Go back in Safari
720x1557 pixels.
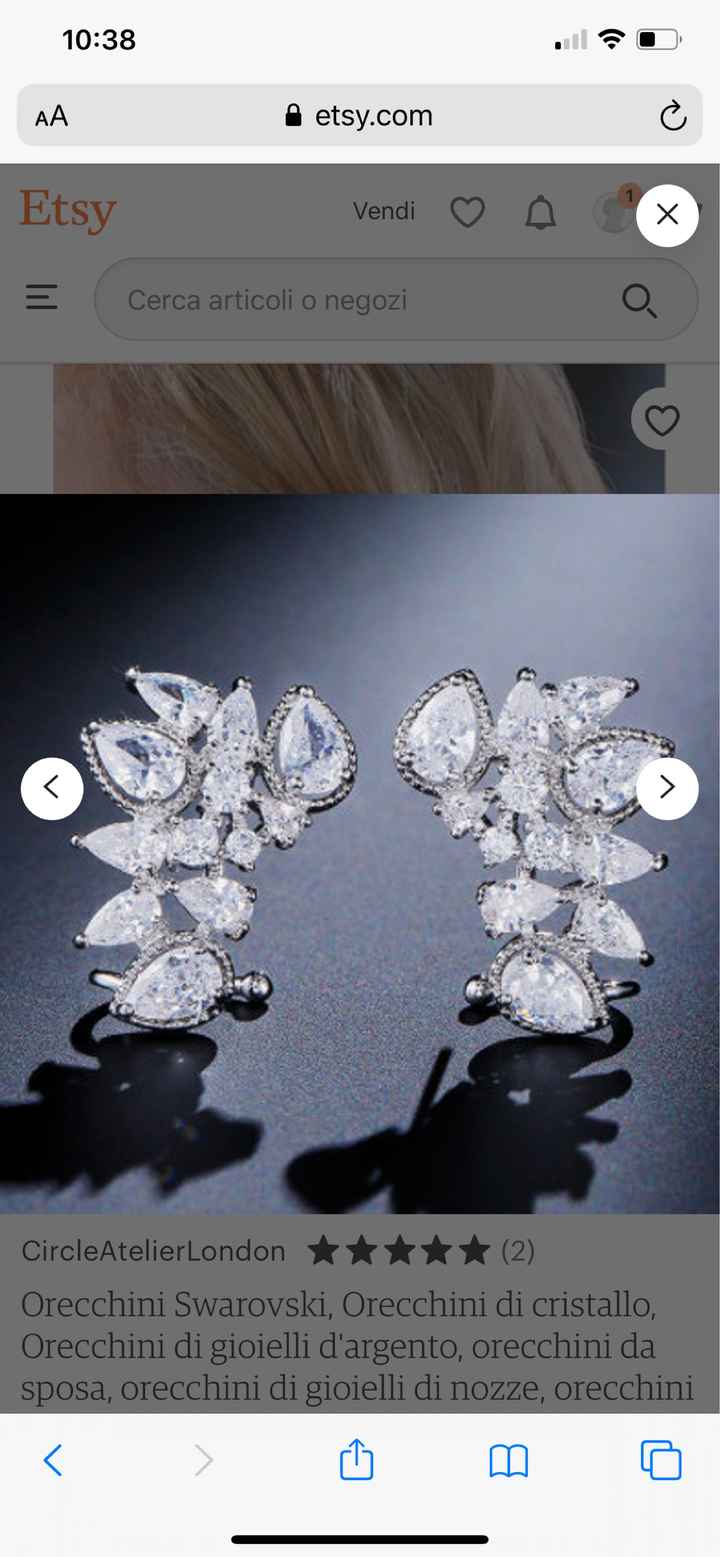(54, 1461)
